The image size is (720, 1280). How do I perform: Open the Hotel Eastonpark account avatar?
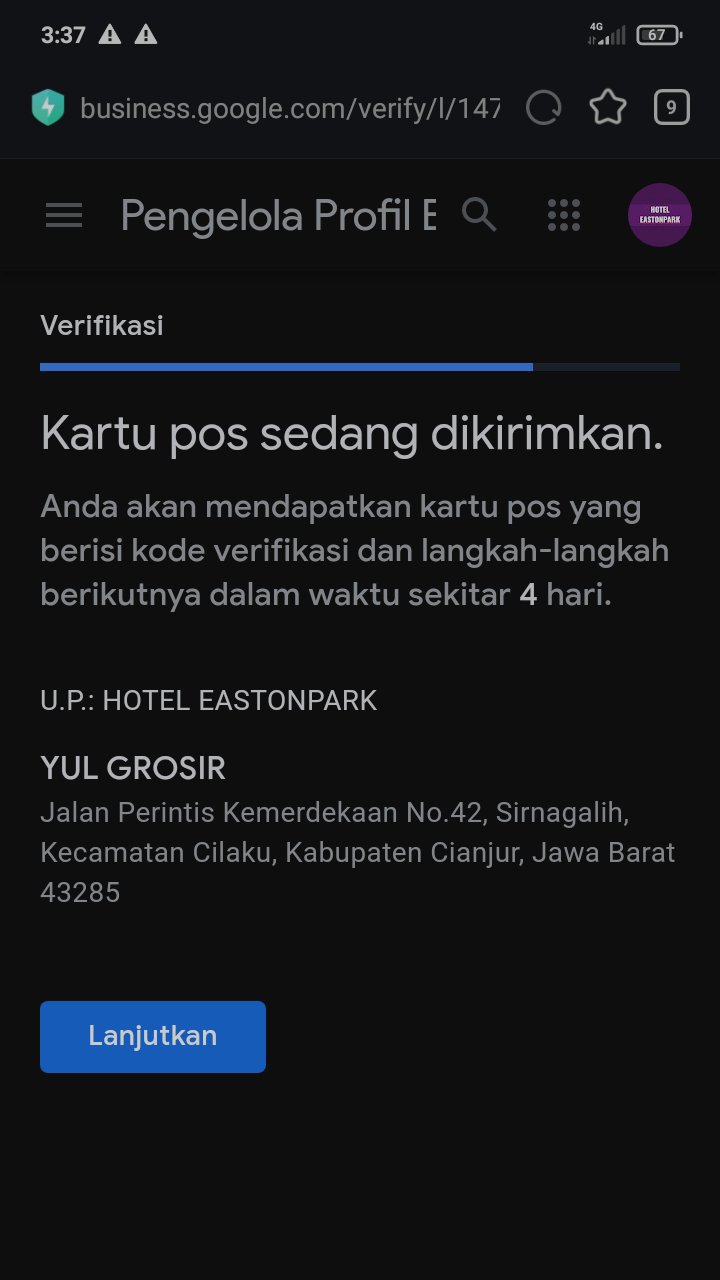coord(659,215)
